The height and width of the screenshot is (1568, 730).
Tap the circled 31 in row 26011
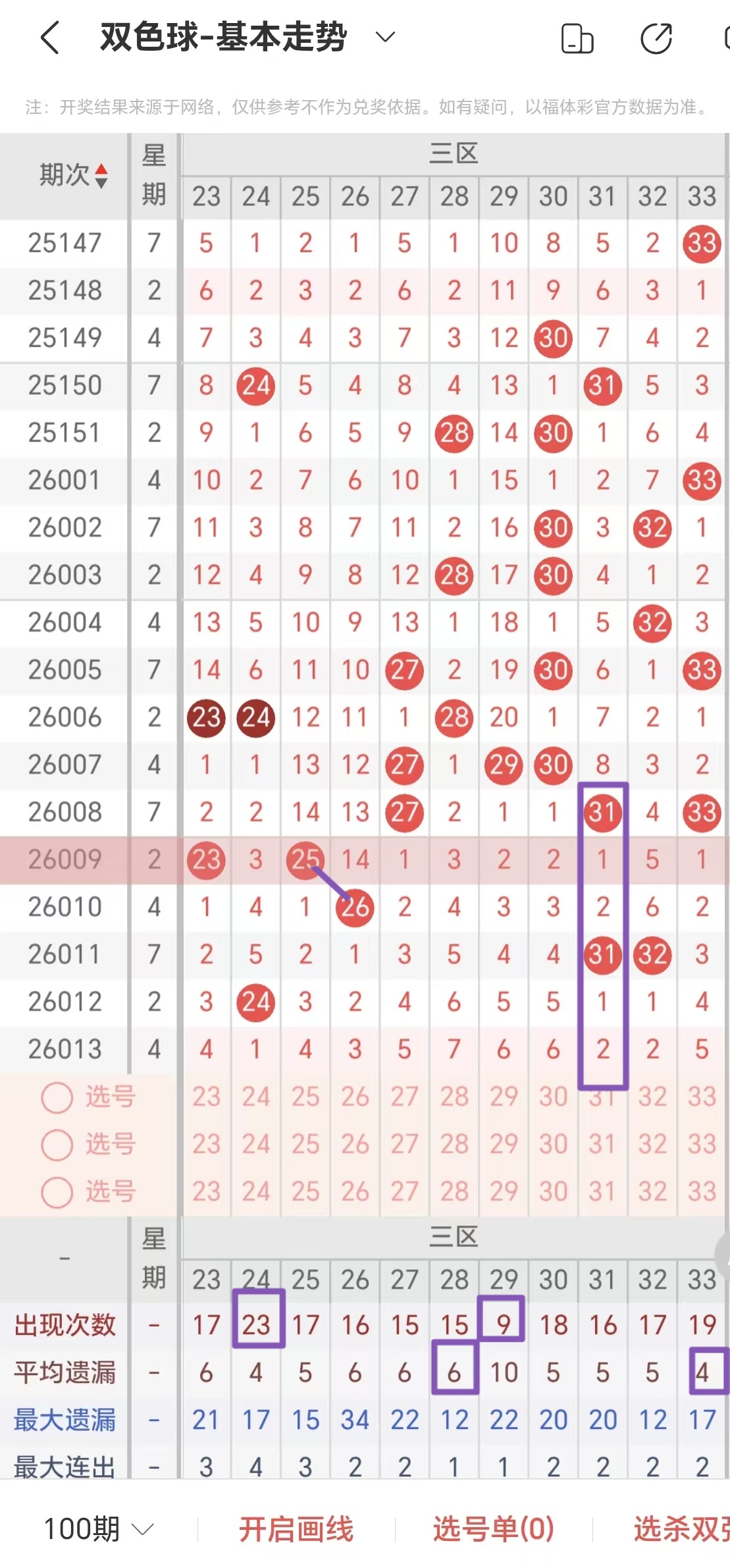point(602,955)
